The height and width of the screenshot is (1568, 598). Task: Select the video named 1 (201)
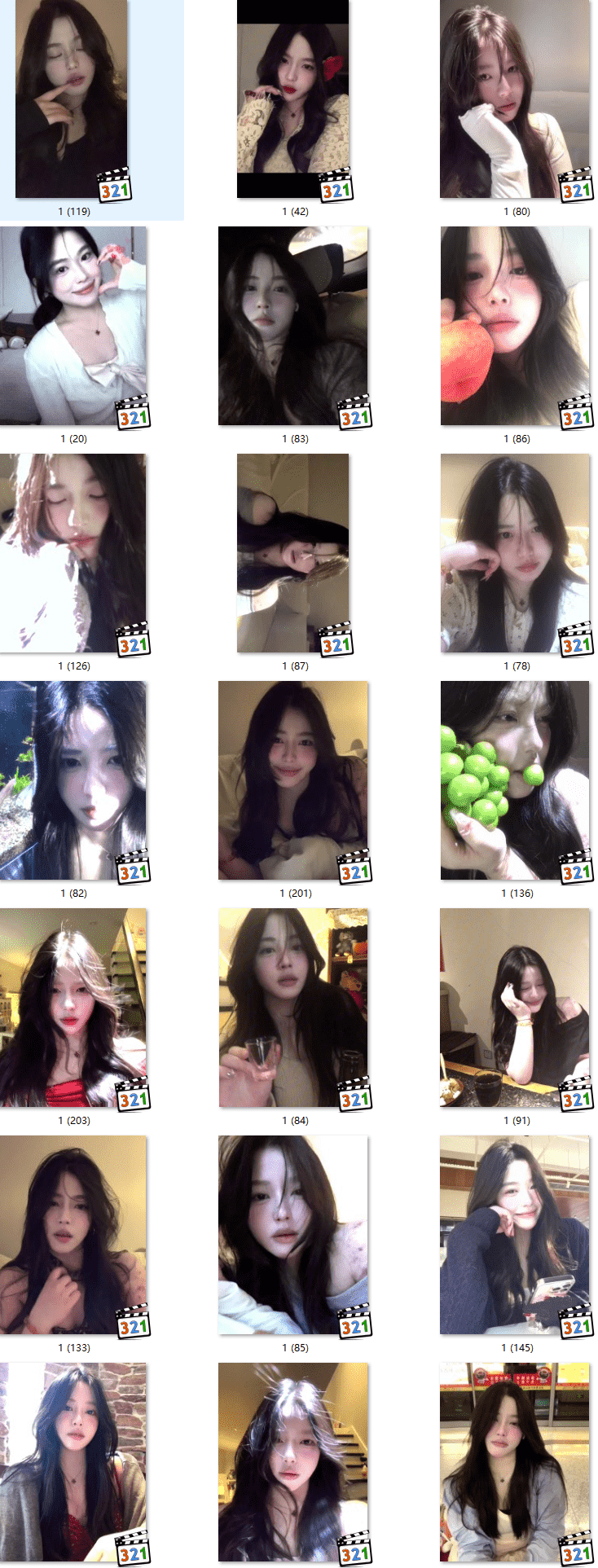293,780
